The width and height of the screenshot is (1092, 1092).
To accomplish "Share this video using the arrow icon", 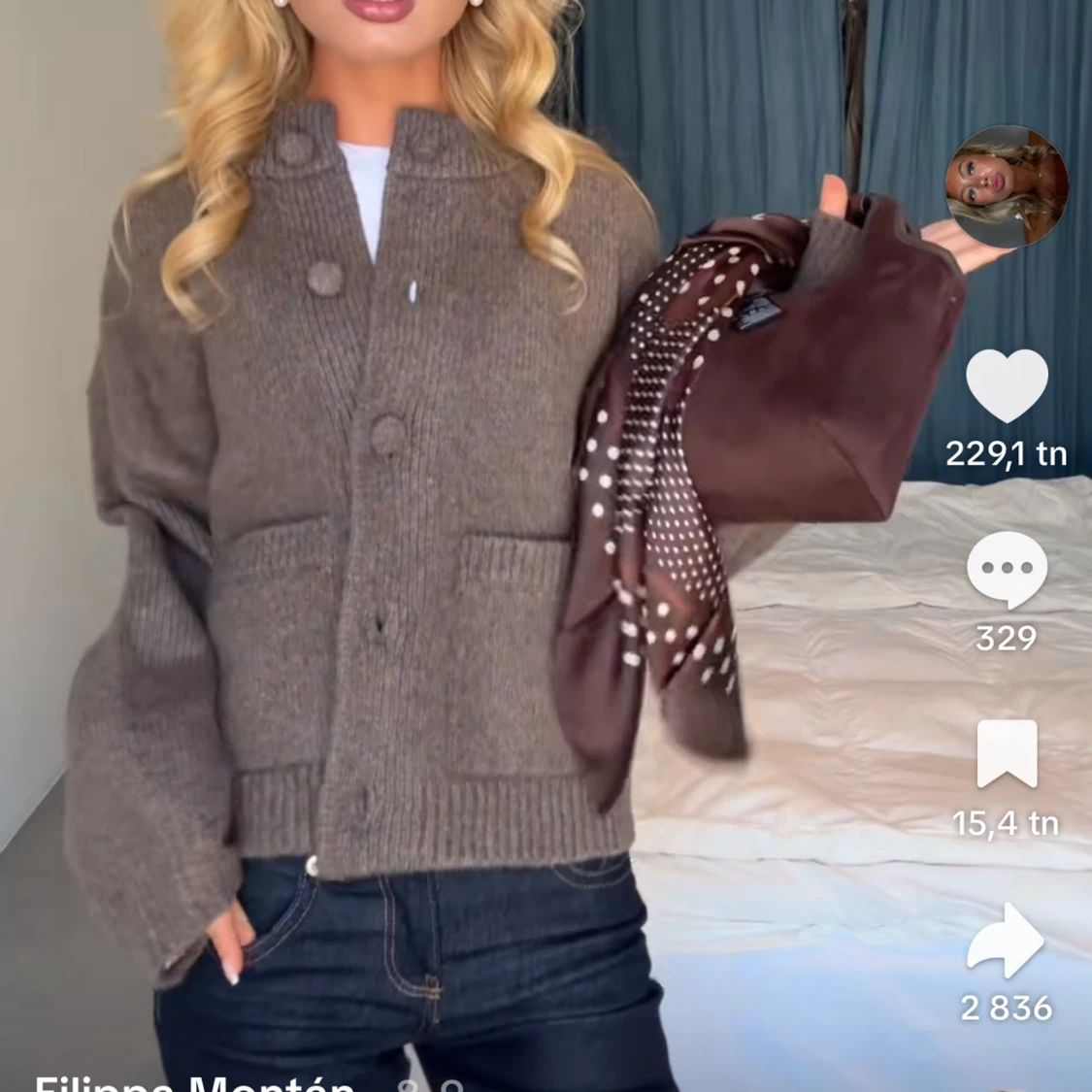I will click(1007, 941).
